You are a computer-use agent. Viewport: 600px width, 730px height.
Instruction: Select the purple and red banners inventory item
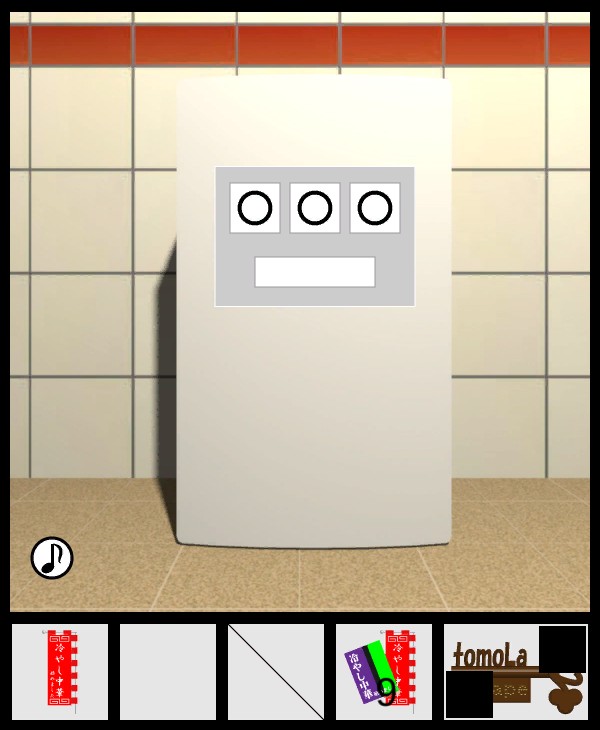[384, 672]
